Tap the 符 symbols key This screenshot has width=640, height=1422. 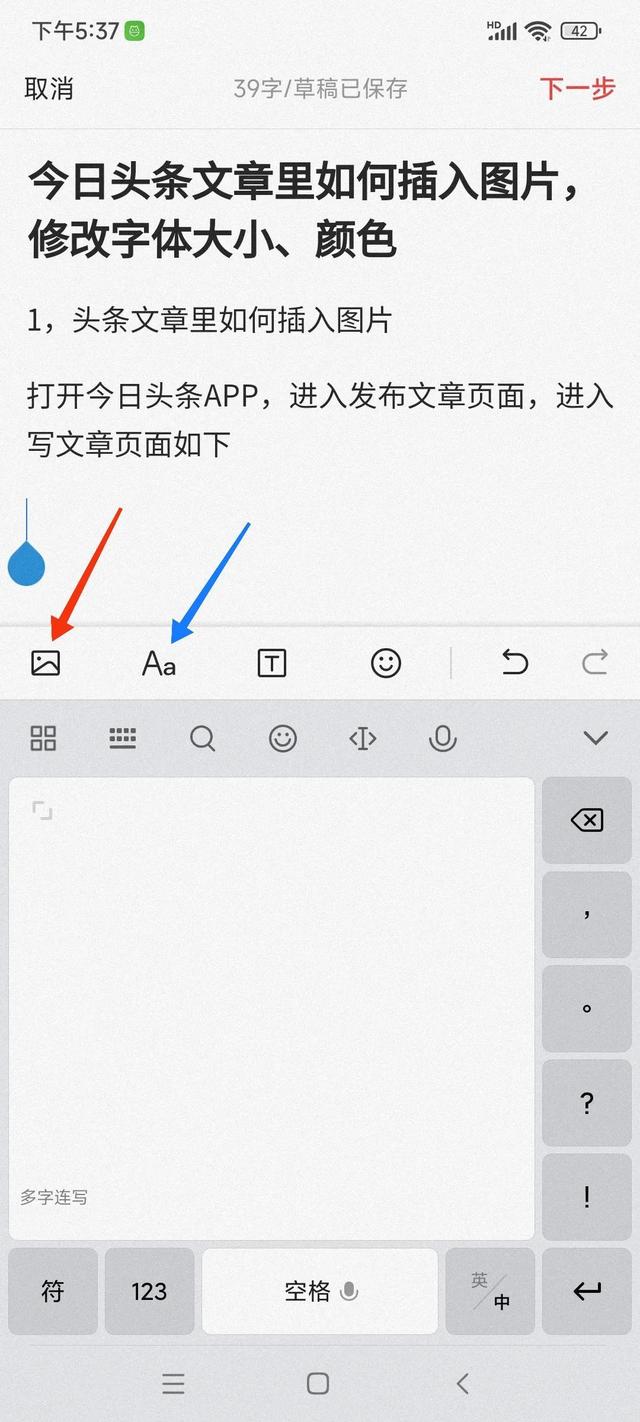53,1291
